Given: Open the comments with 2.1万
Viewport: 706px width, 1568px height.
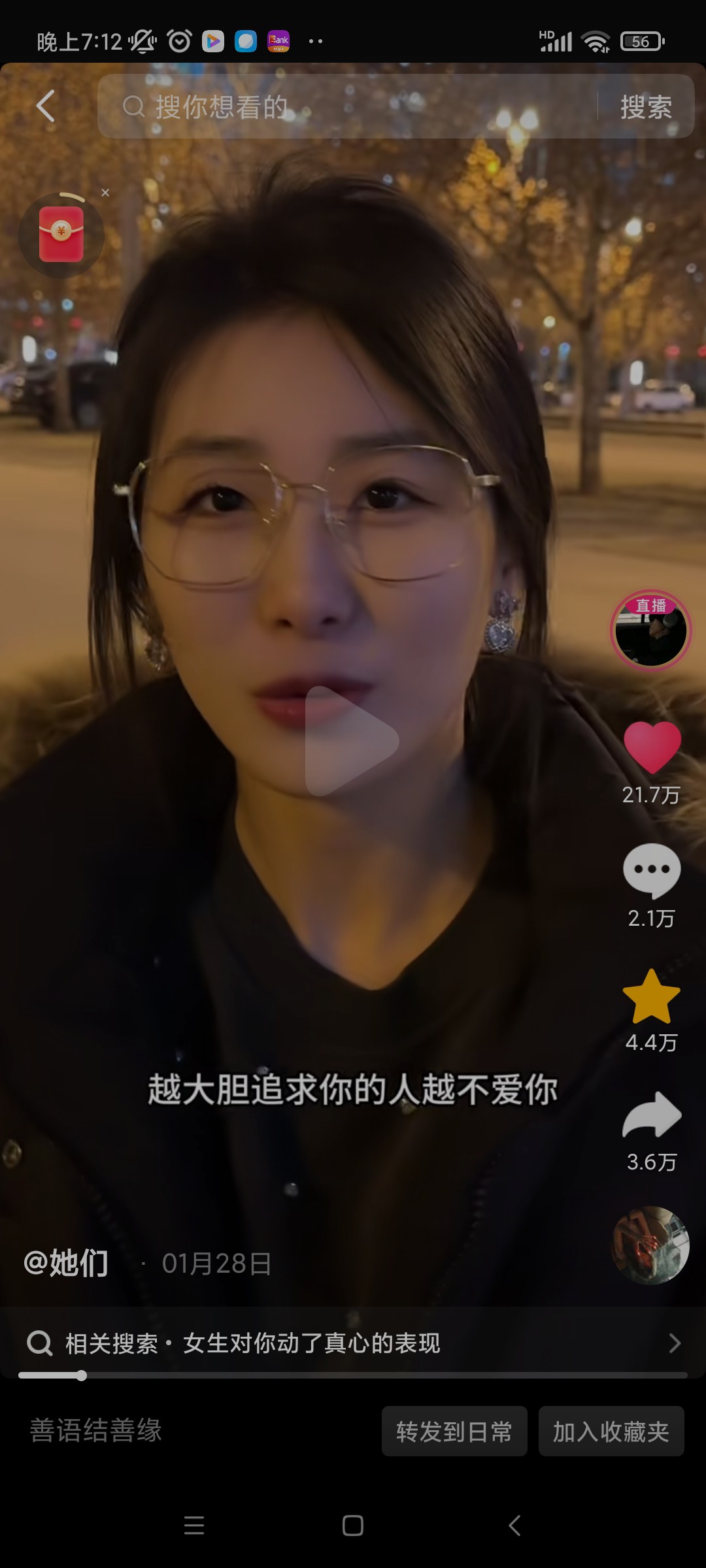Looking at the screenshot, I should 652,872.
